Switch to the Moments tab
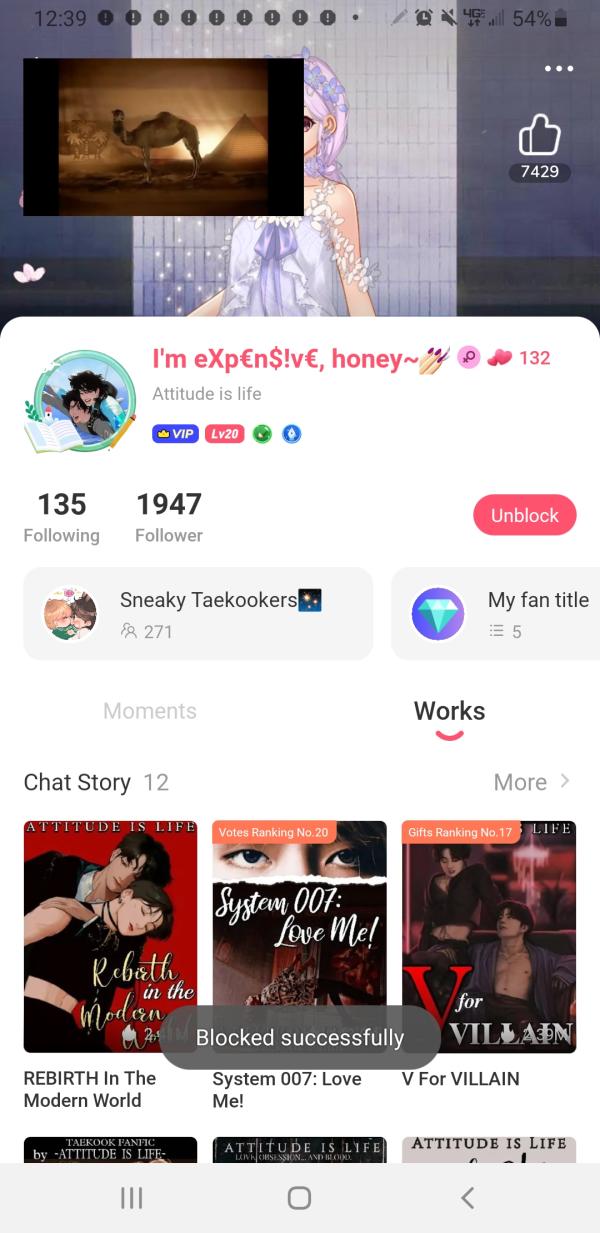The height and width of the screenshot is (1233, 600). click(x=150, y=711)
